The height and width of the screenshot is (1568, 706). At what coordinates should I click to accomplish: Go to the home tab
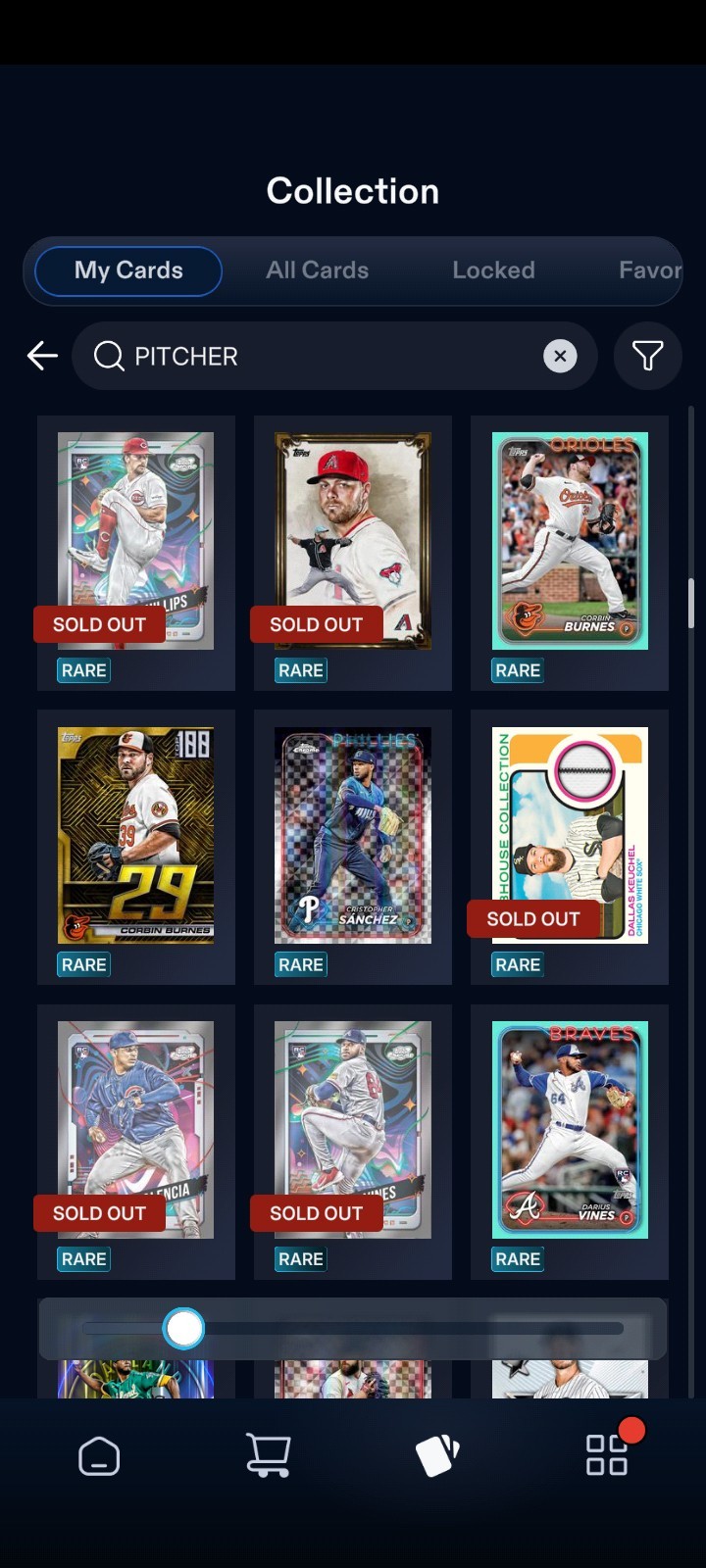(x=99, y=1456)
